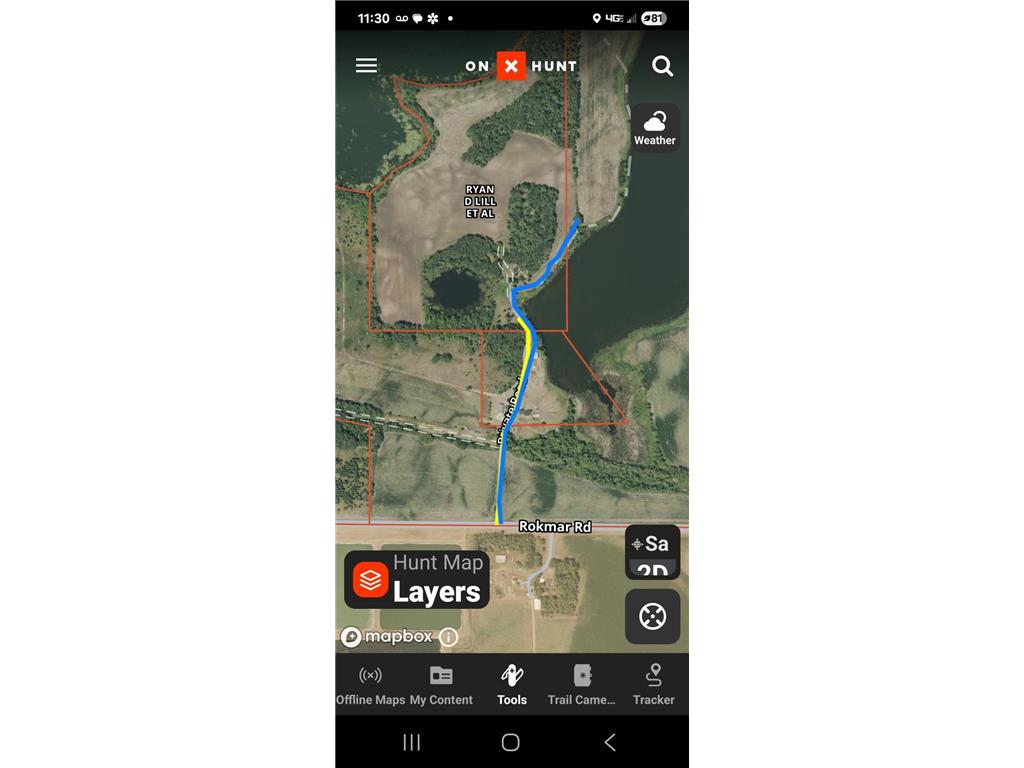The height and width of the screenshot is (768, 1024).
Task: Open the hamburger menu
Action: click(x=366, y=65)
